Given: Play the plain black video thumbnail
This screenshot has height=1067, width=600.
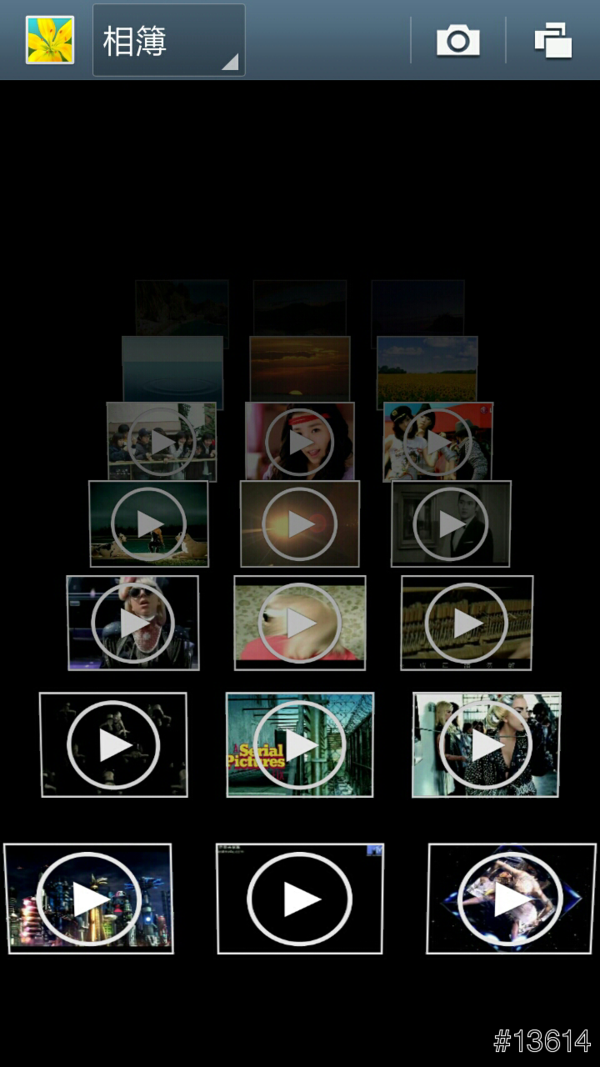Looking at the screenshot, I should point(300,898).
